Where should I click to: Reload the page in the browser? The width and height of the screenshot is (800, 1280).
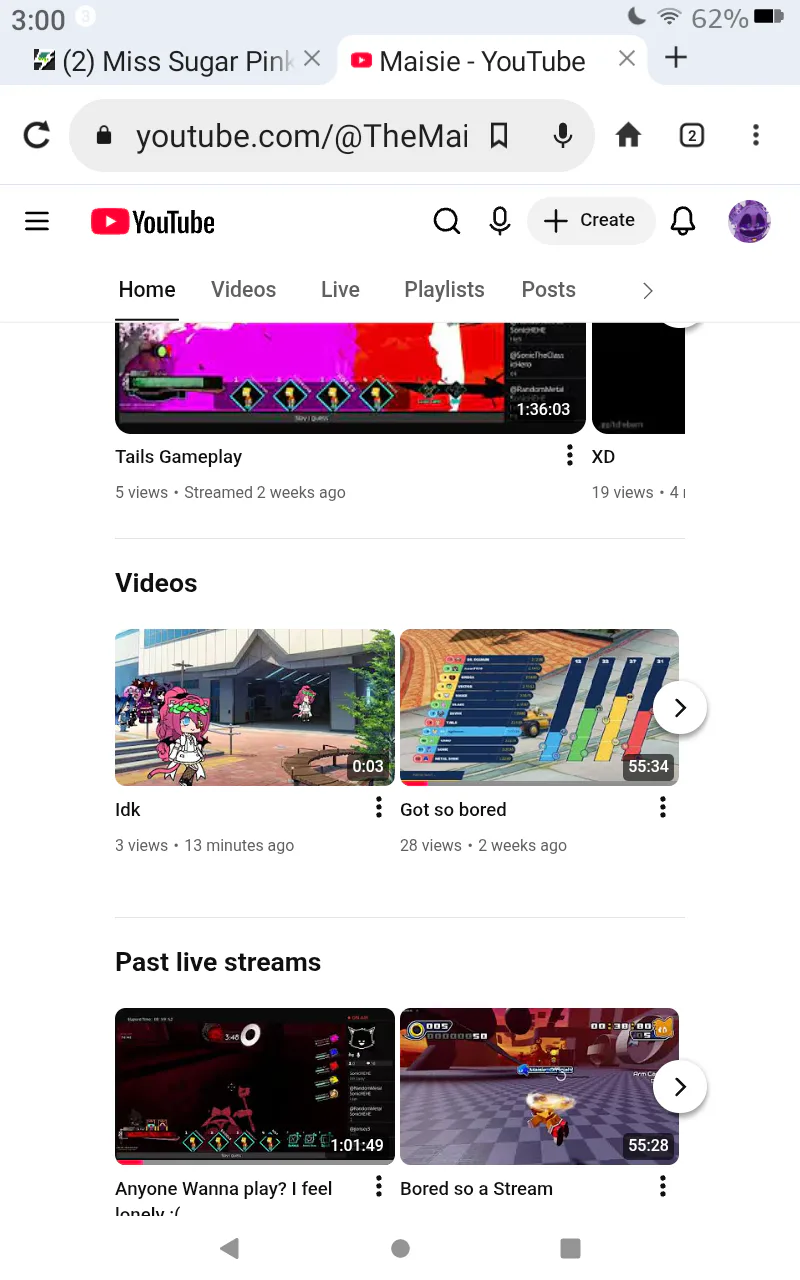[x=37, y=135]
